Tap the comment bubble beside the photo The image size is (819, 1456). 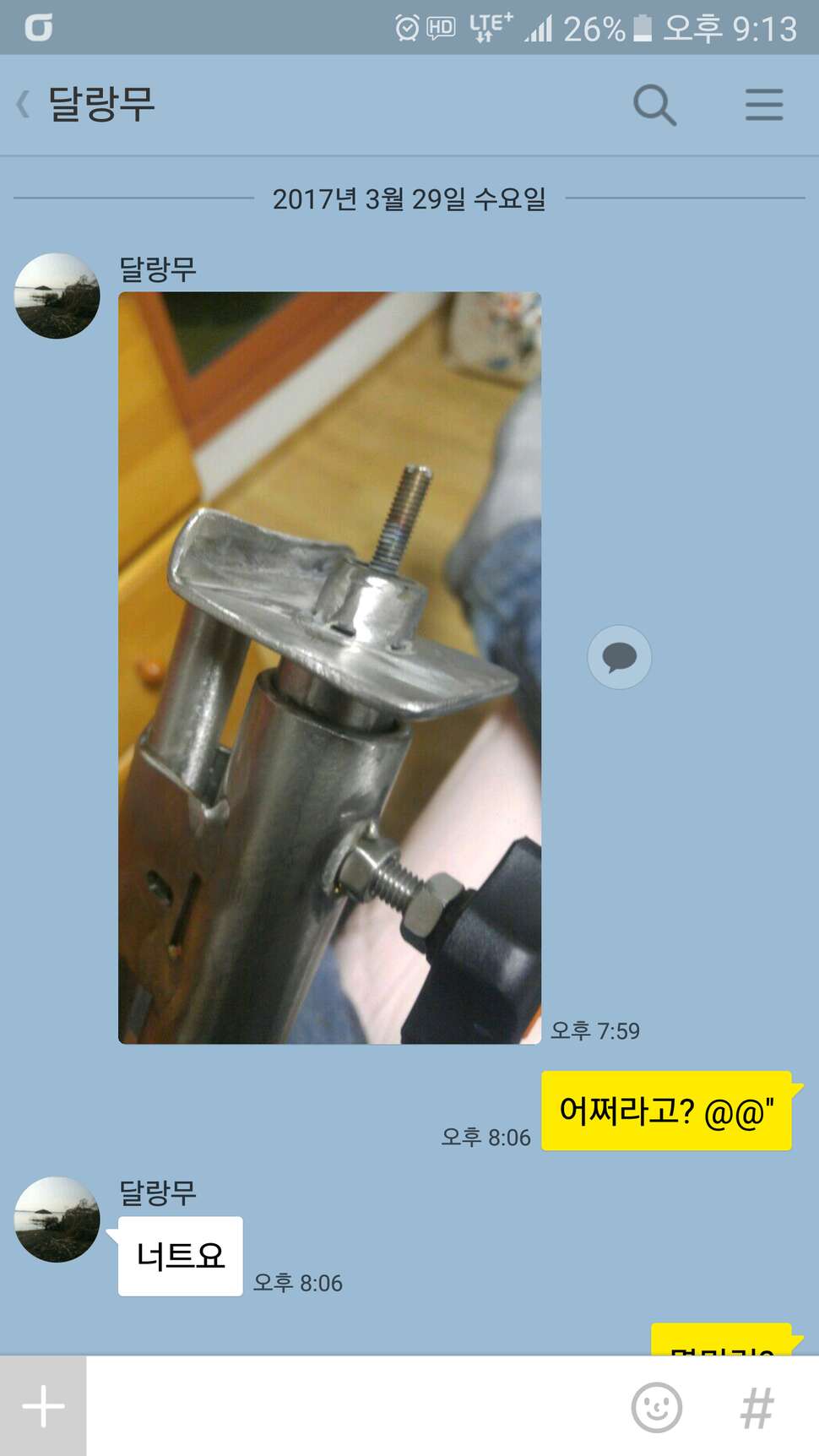pos(619,657)
